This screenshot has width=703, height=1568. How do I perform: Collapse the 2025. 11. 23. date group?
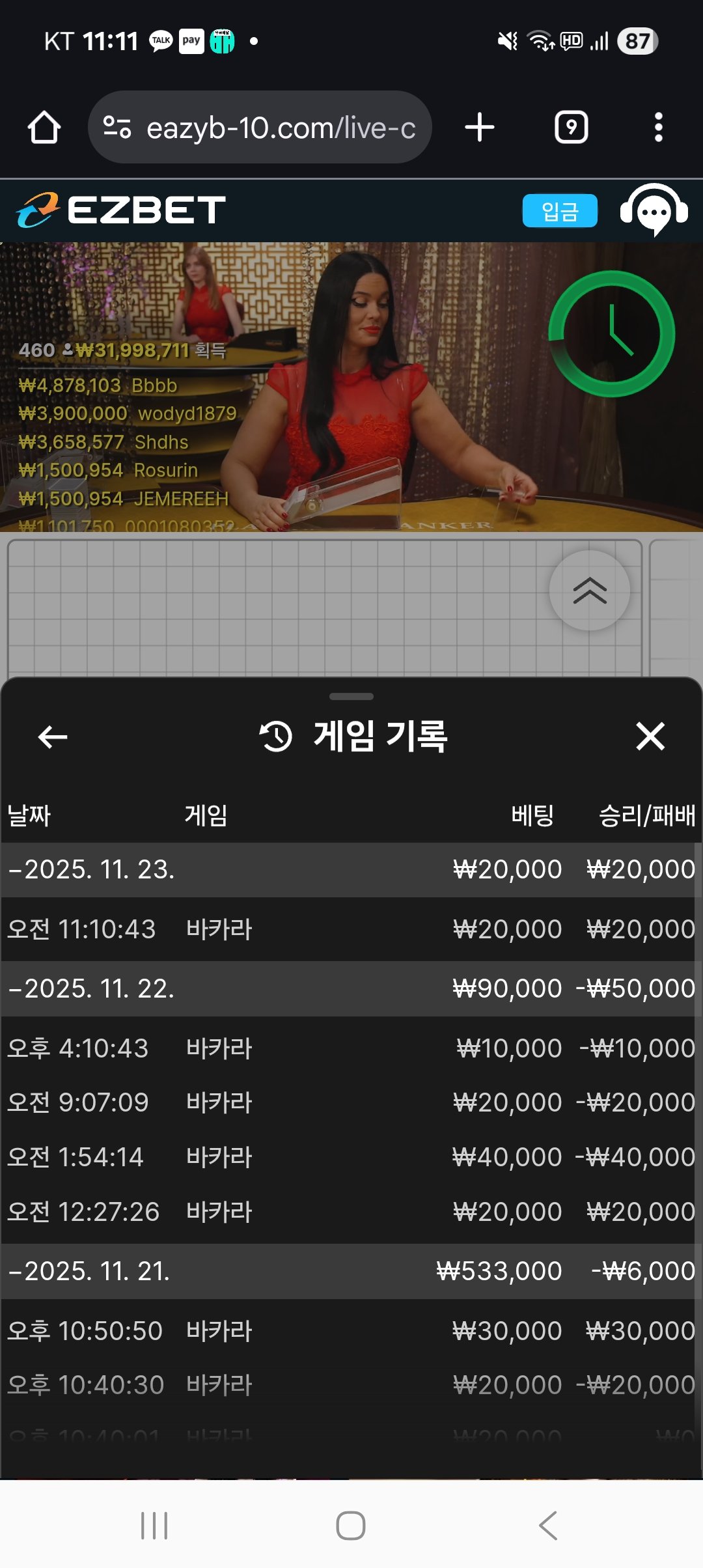(x=91, y=869)
